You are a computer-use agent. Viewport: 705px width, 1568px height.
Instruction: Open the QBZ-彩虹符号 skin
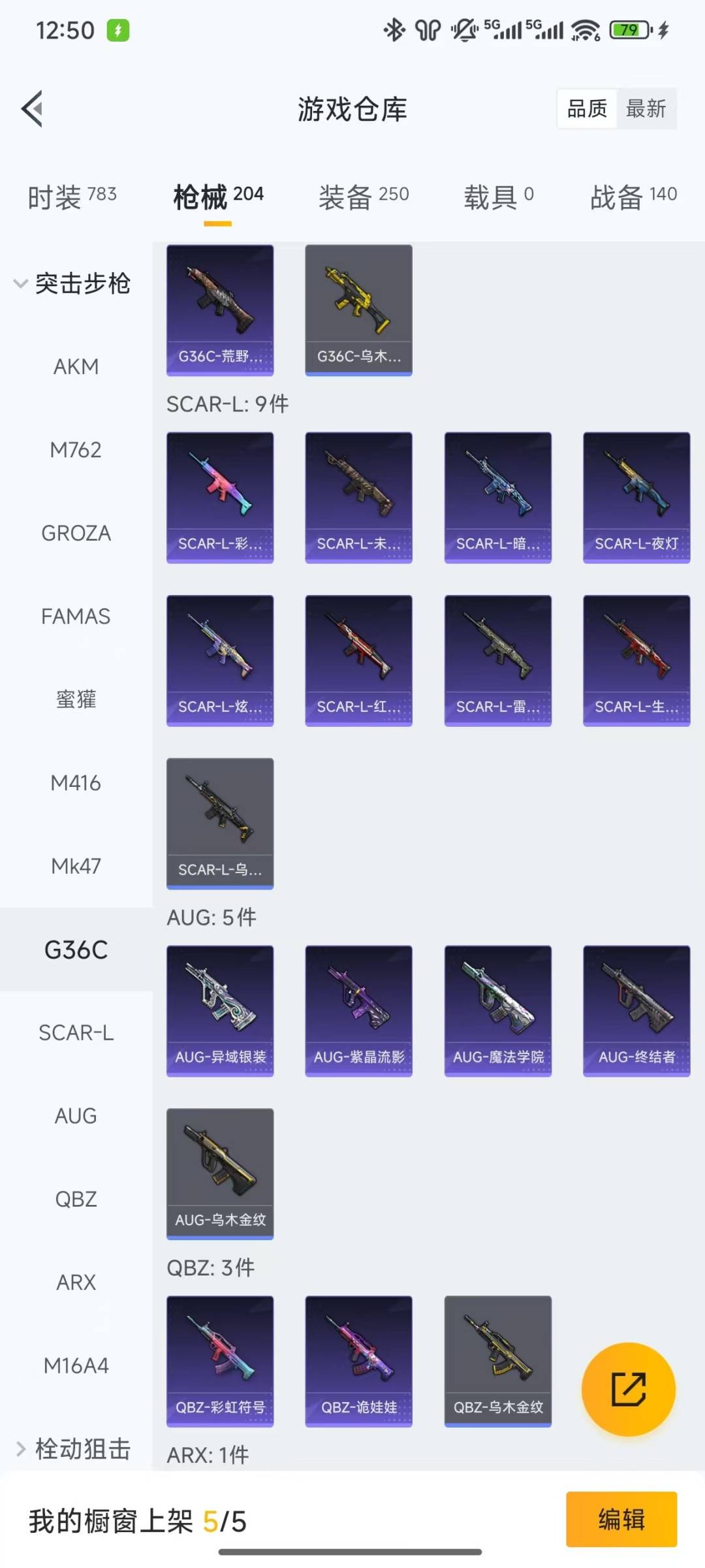(220, 1361)
